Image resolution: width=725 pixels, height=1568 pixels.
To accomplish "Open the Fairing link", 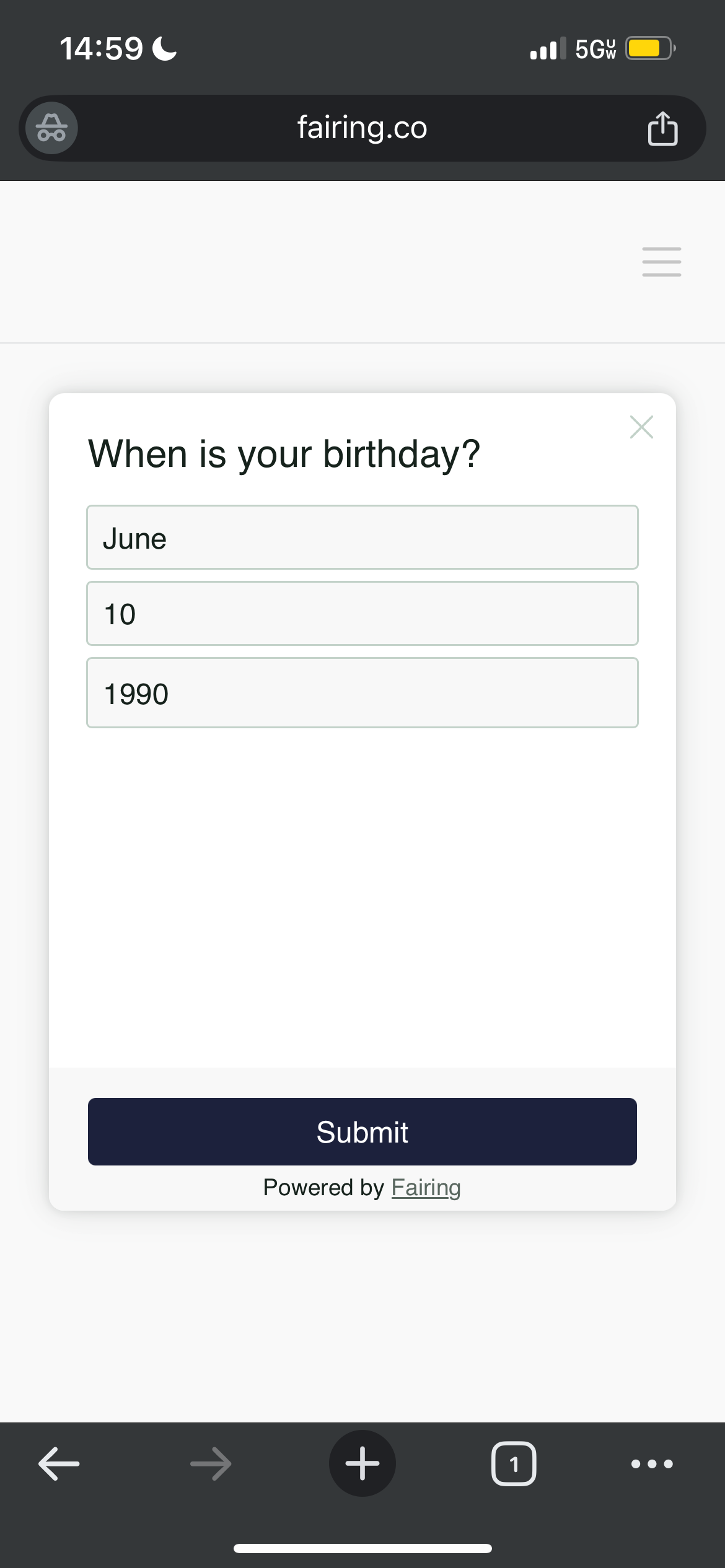I will tap(426, 1187).
